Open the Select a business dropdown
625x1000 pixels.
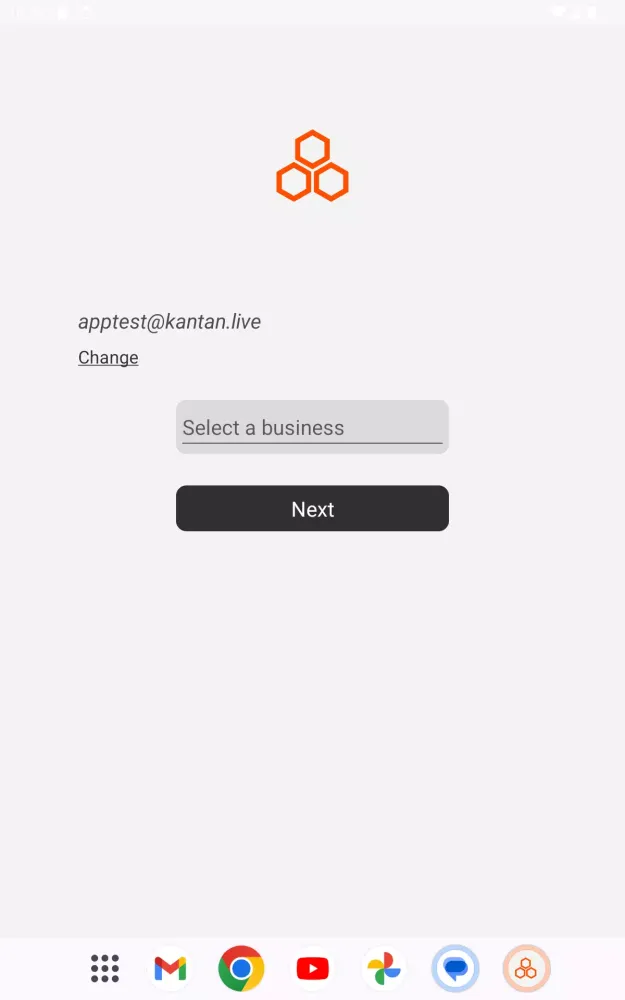coord(312,428)
